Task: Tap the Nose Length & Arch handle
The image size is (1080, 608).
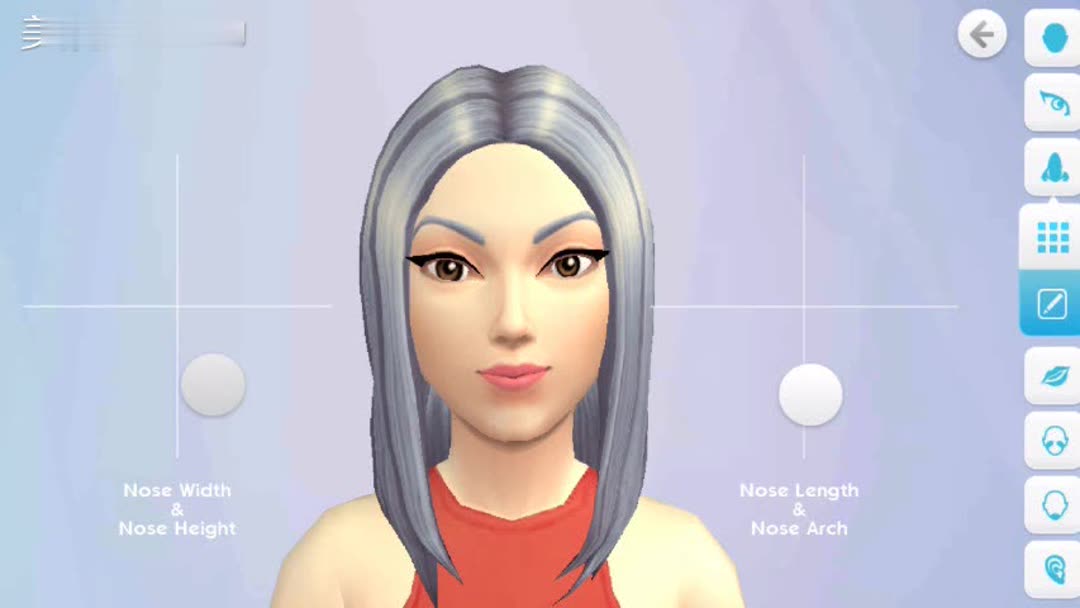Action: point(810,395)
